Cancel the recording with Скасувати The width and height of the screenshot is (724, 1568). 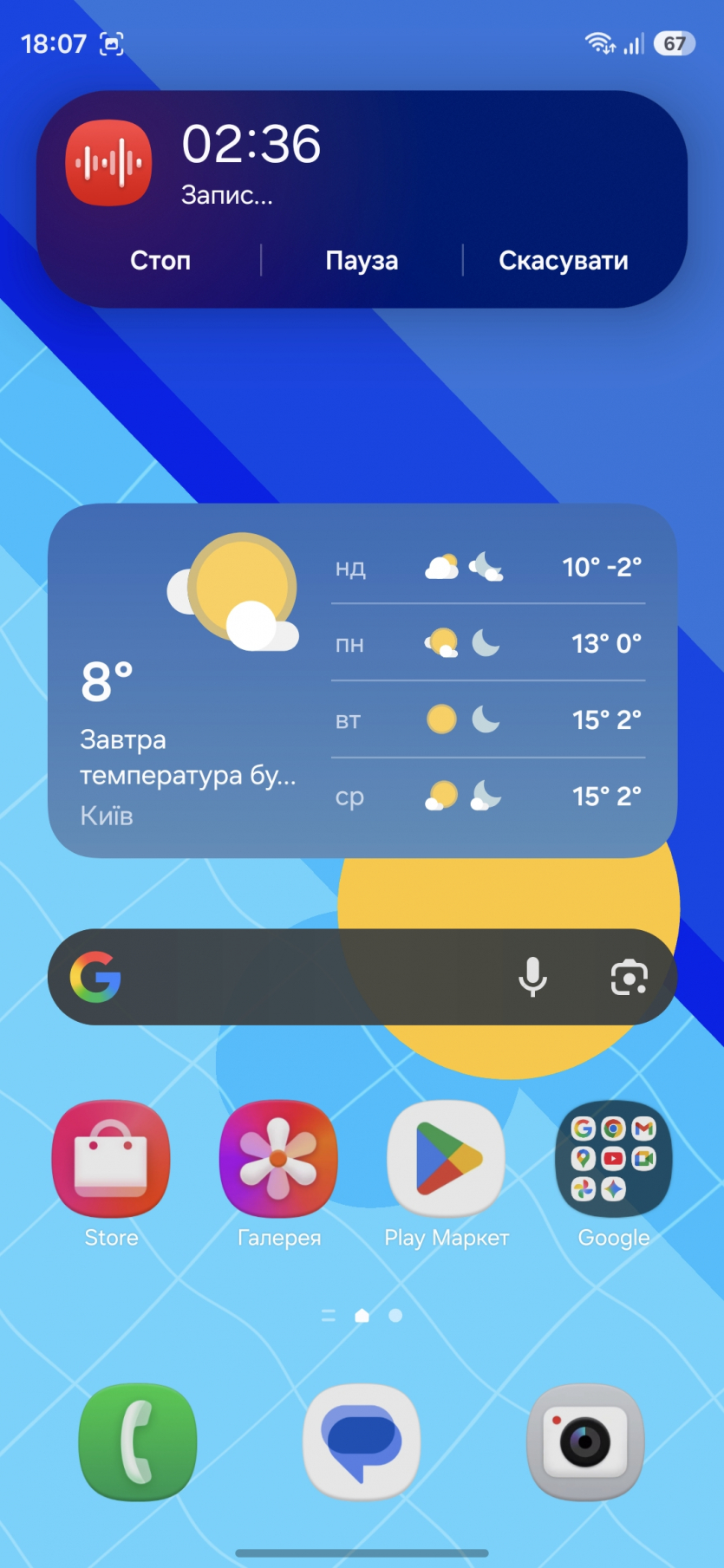click(563, 260)
